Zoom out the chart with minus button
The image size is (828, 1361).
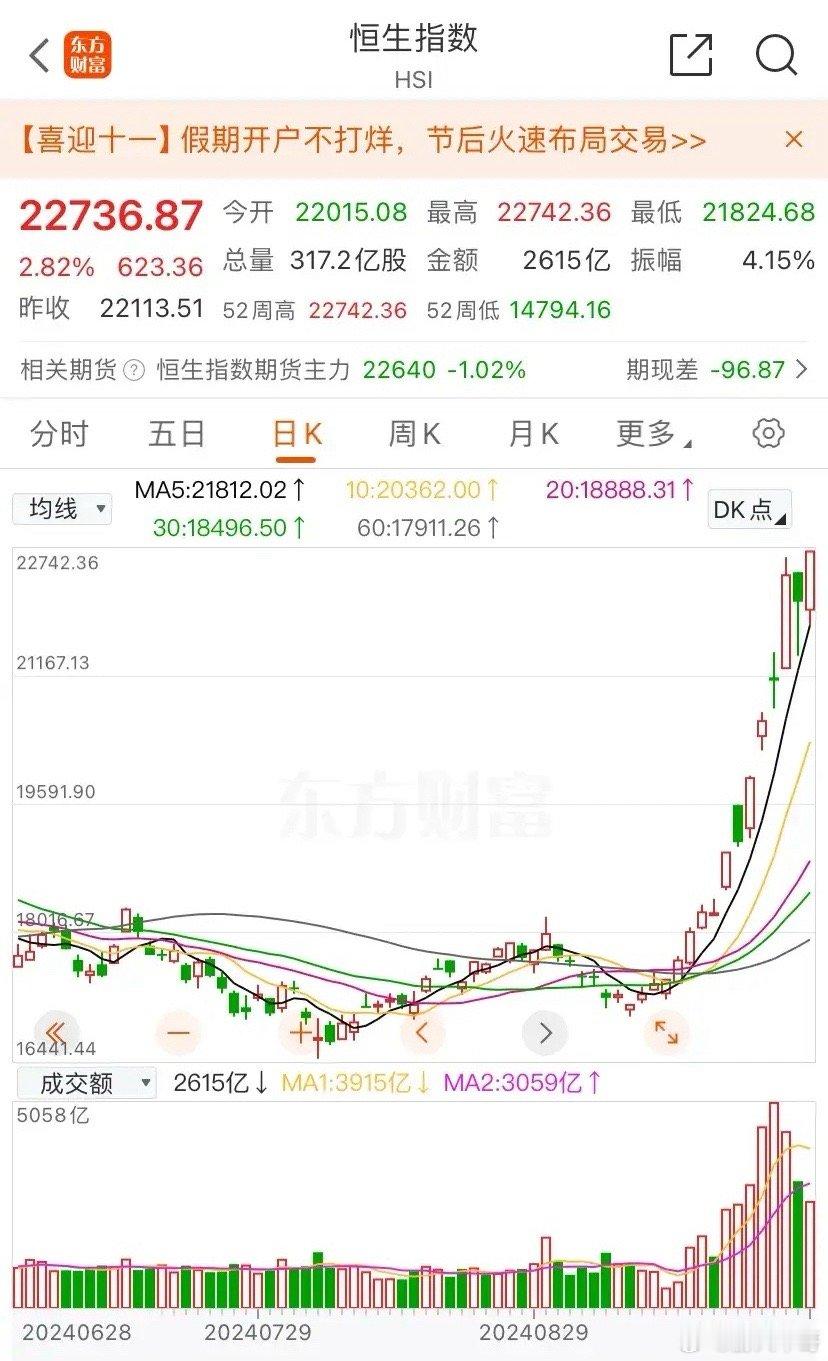(x=179, y=1032)
